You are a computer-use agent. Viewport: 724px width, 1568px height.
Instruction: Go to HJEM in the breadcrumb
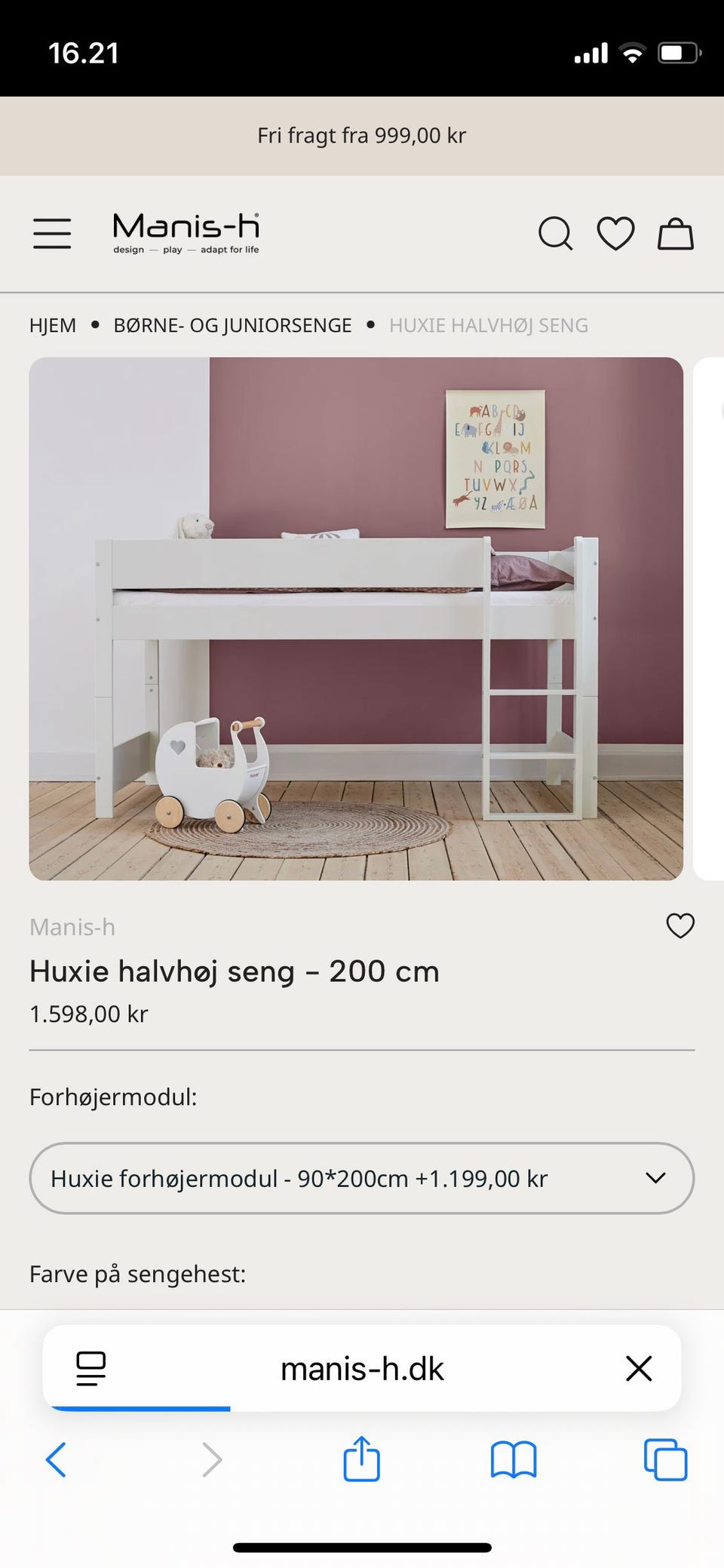(52, 324)
